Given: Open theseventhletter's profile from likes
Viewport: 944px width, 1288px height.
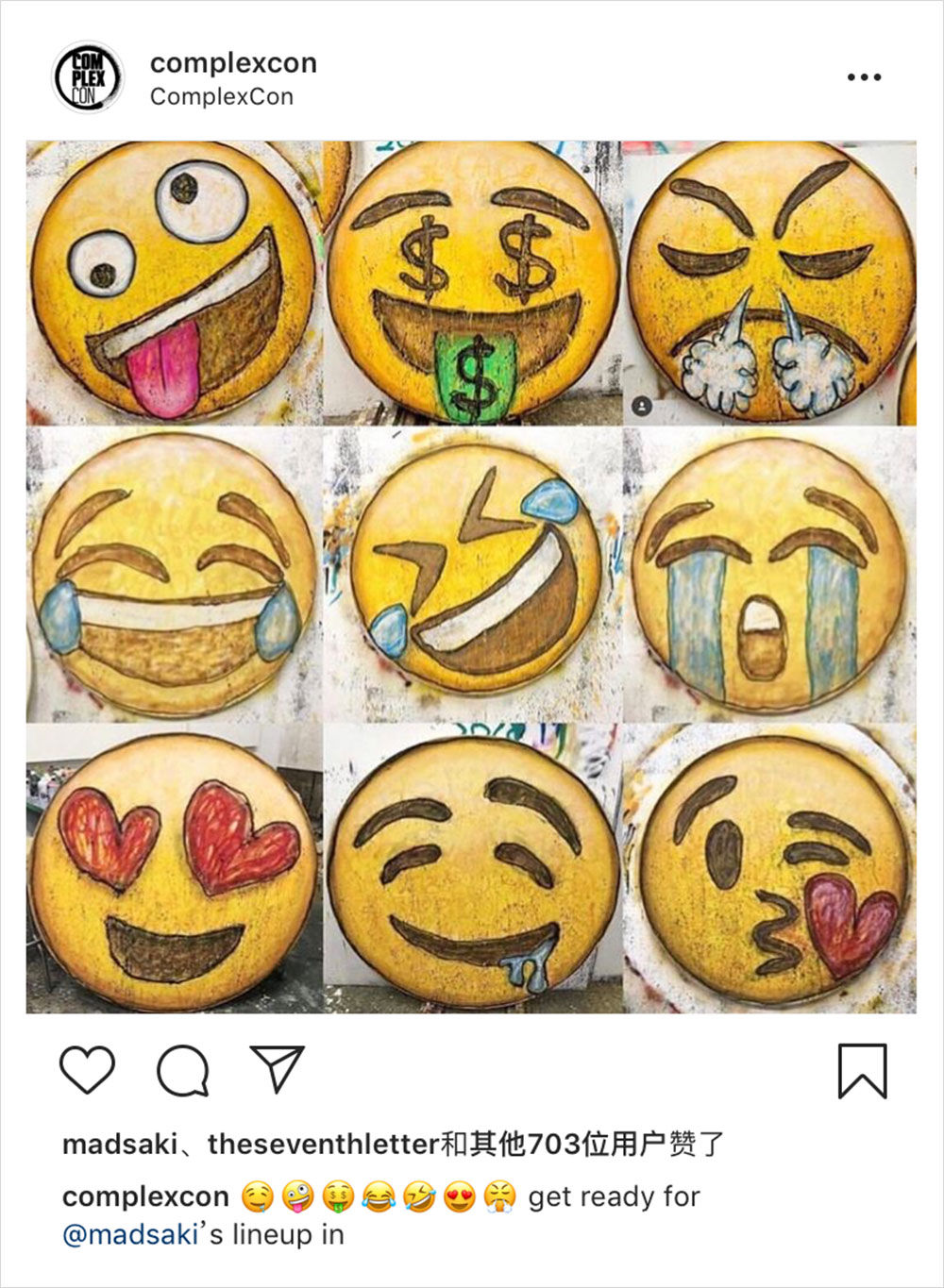Looking at the screenshot, I should 323,1145.
